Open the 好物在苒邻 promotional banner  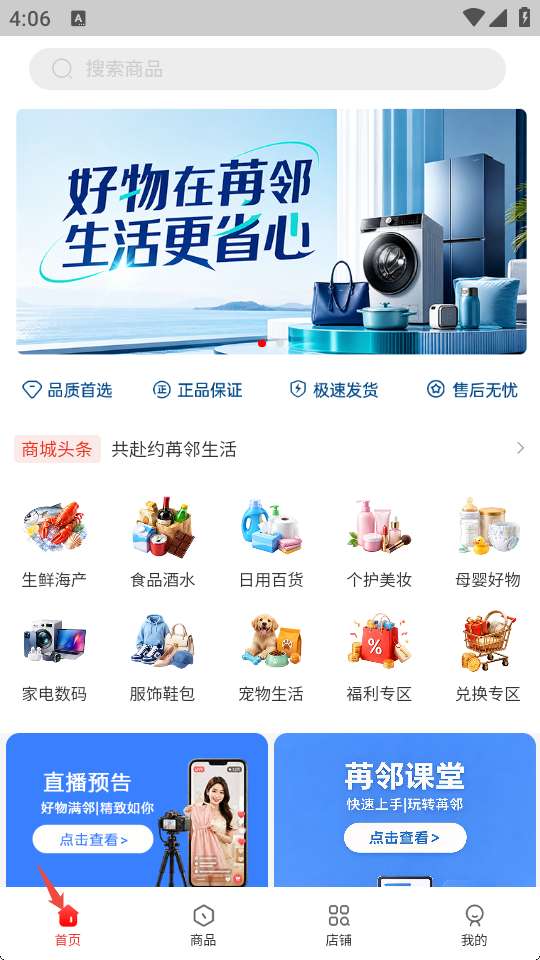271,231
